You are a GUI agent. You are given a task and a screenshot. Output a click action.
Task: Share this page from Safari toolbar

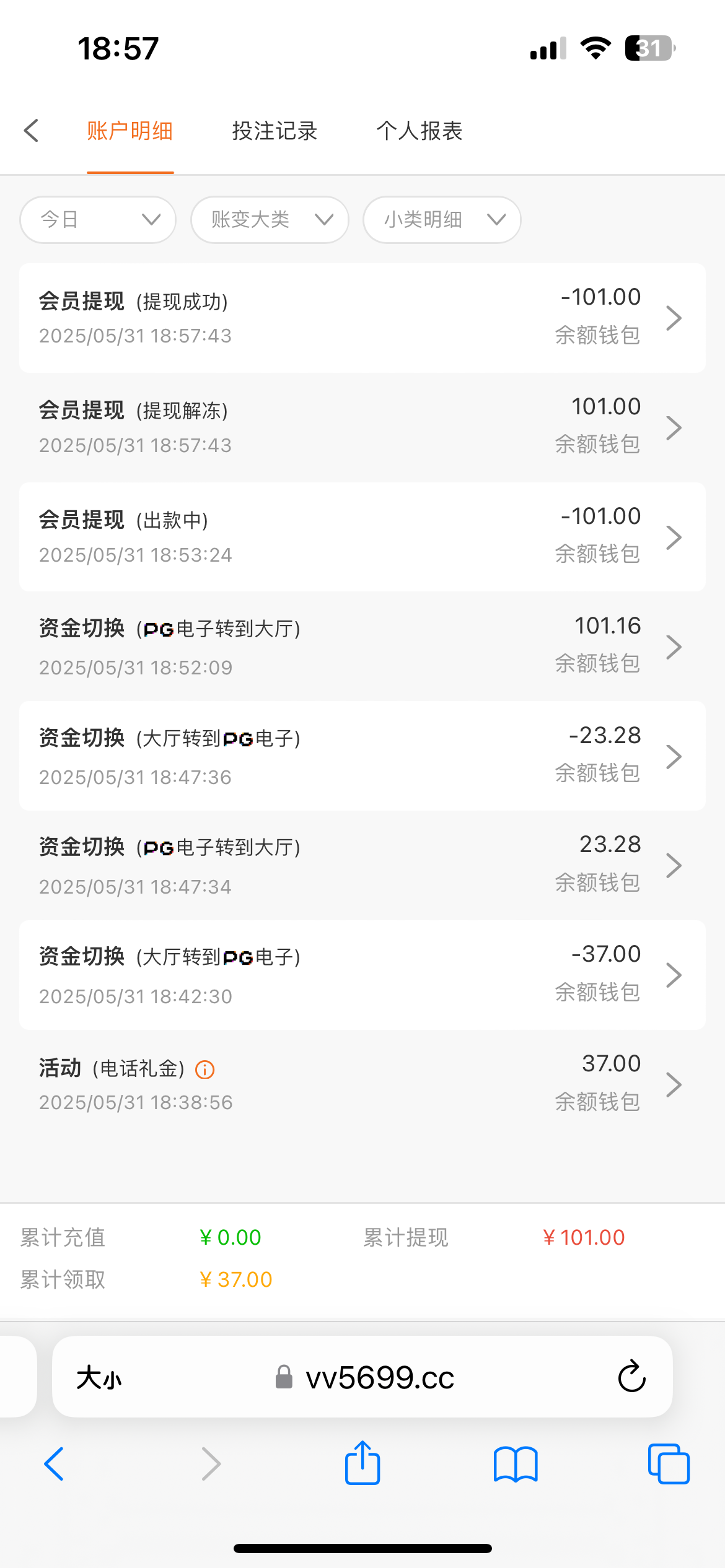[x=362, y=1463]
